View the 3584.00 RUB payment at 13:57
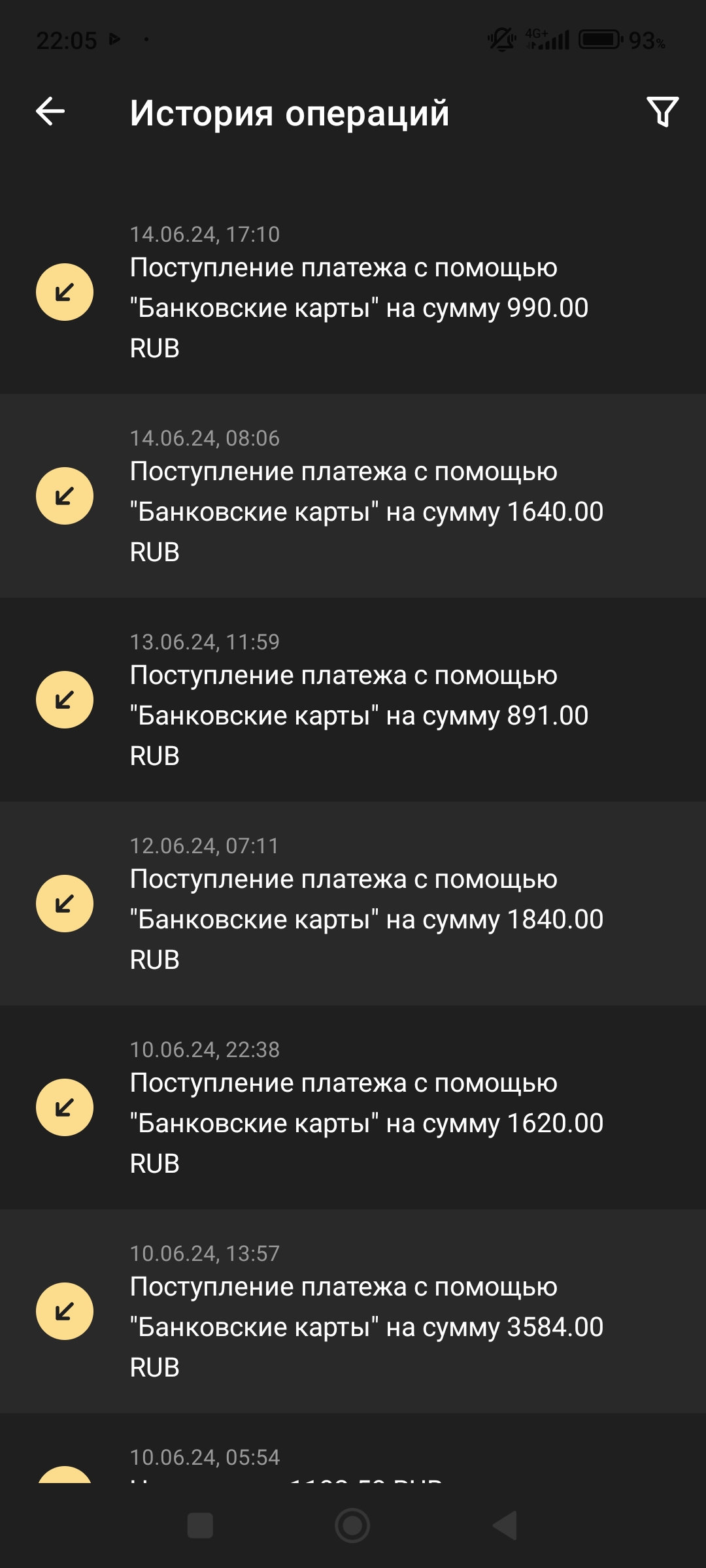 point(353,1312)
